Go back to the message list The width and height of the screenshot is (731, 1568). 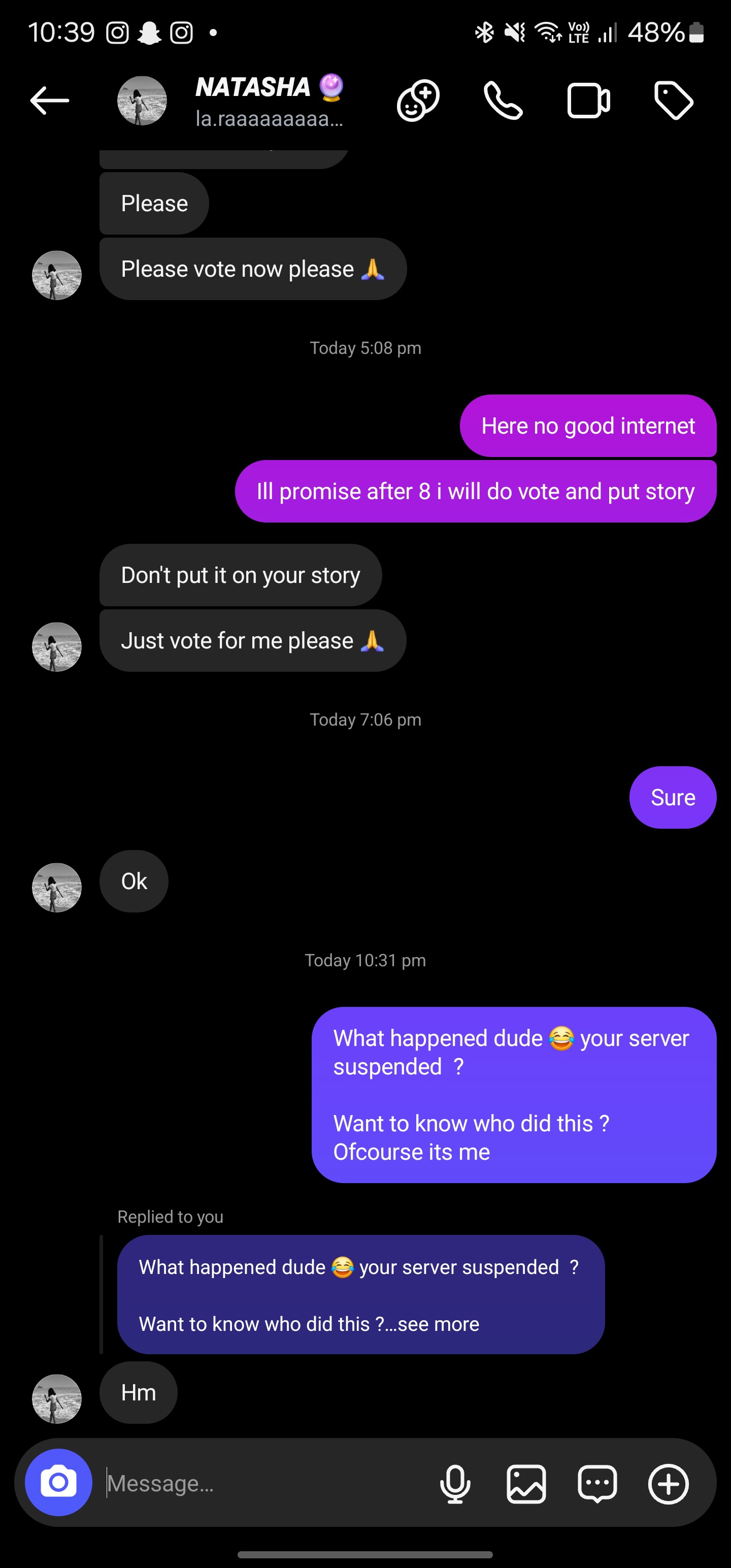point(49,101)
